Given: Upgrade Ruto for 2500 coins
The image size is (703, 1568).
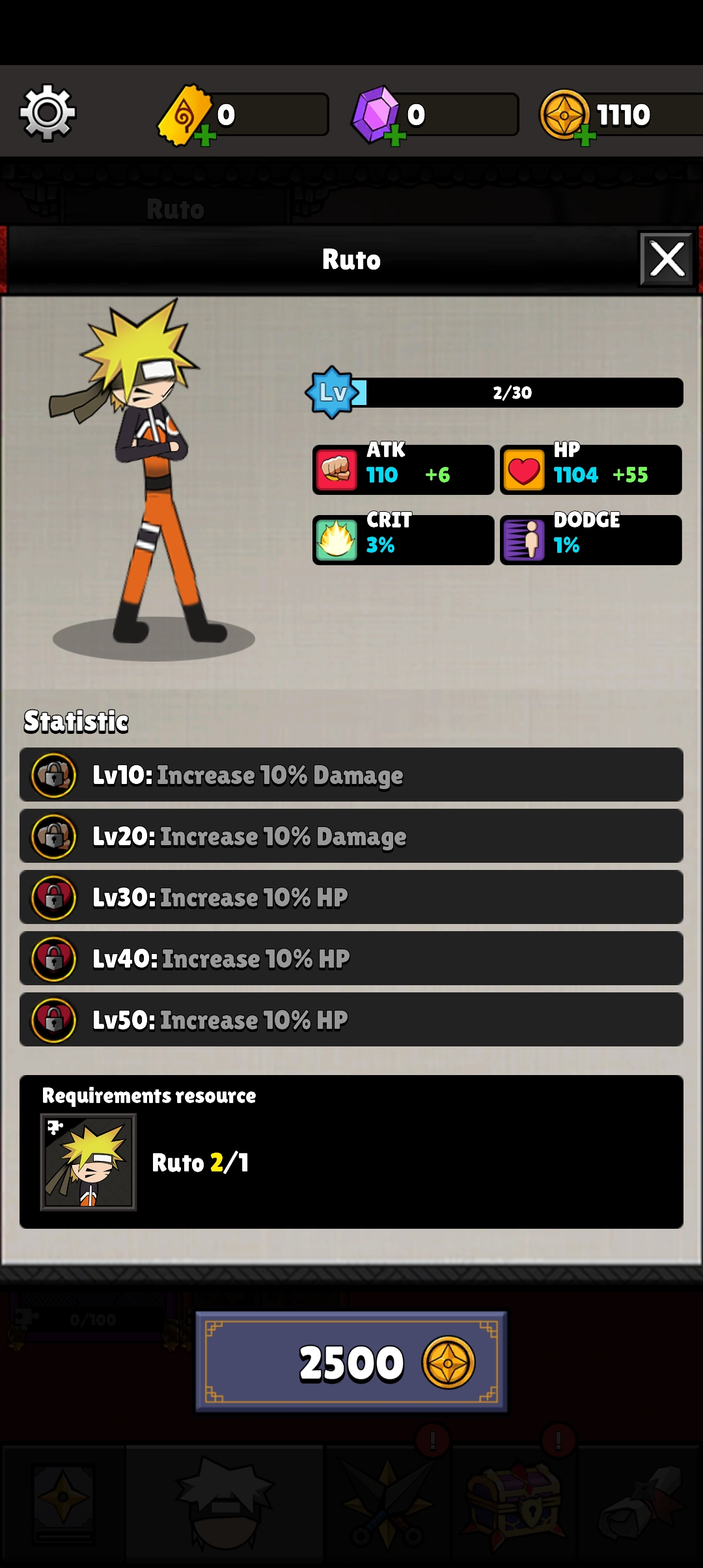Looking at the screenshot, I should tap(351, 1362).
